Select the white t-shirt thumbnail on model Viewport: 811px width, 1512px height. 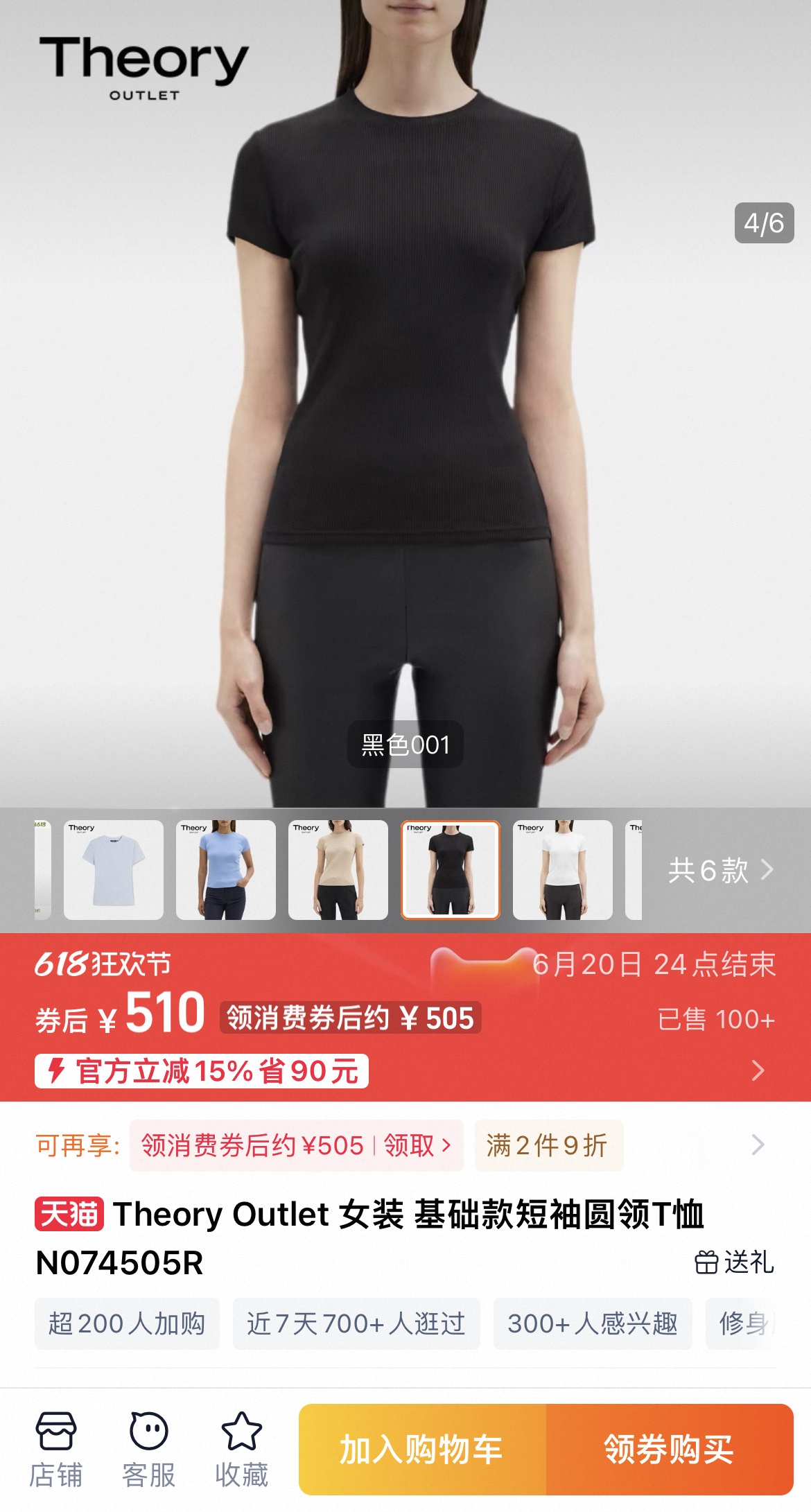[x=563, y=870]
